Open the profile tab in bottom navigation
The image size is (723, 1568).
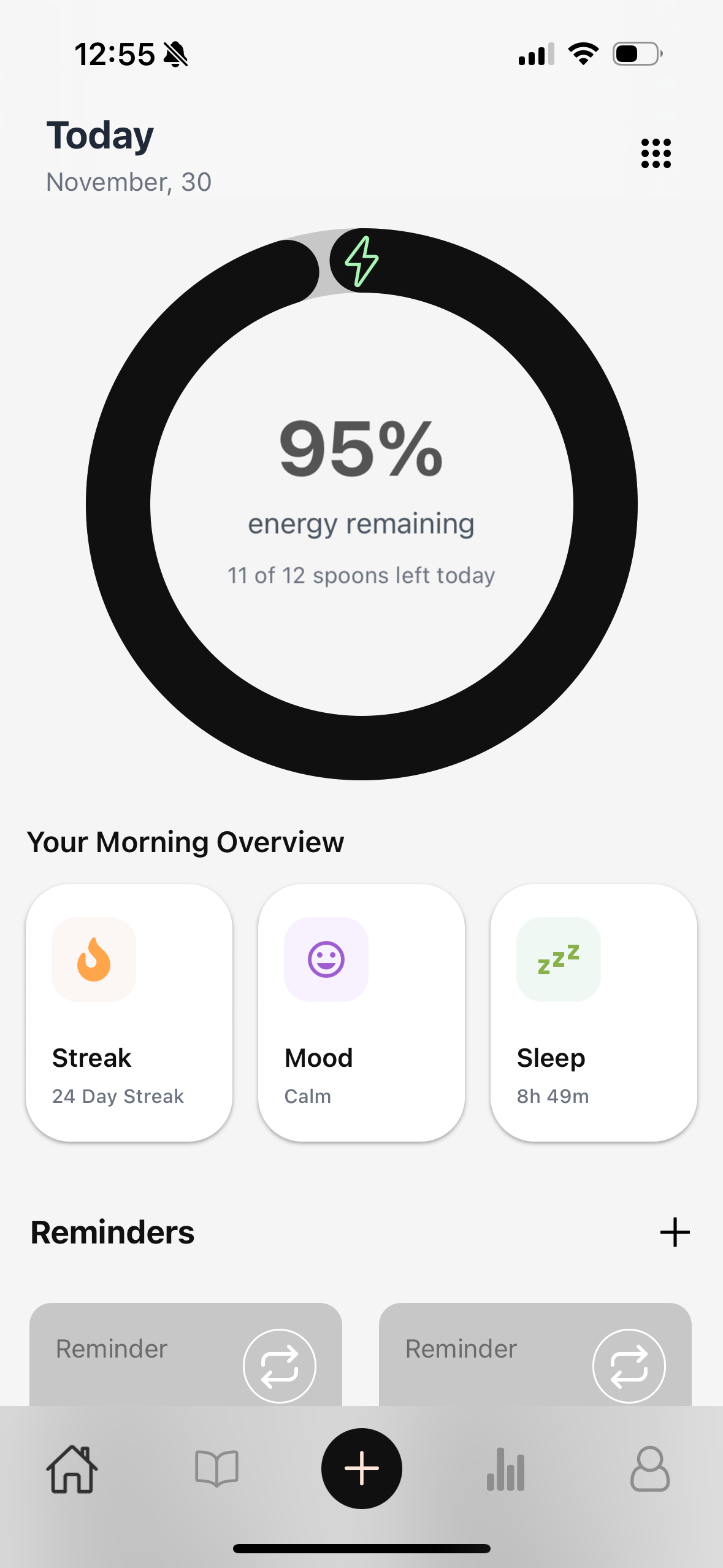(651, 1469)
